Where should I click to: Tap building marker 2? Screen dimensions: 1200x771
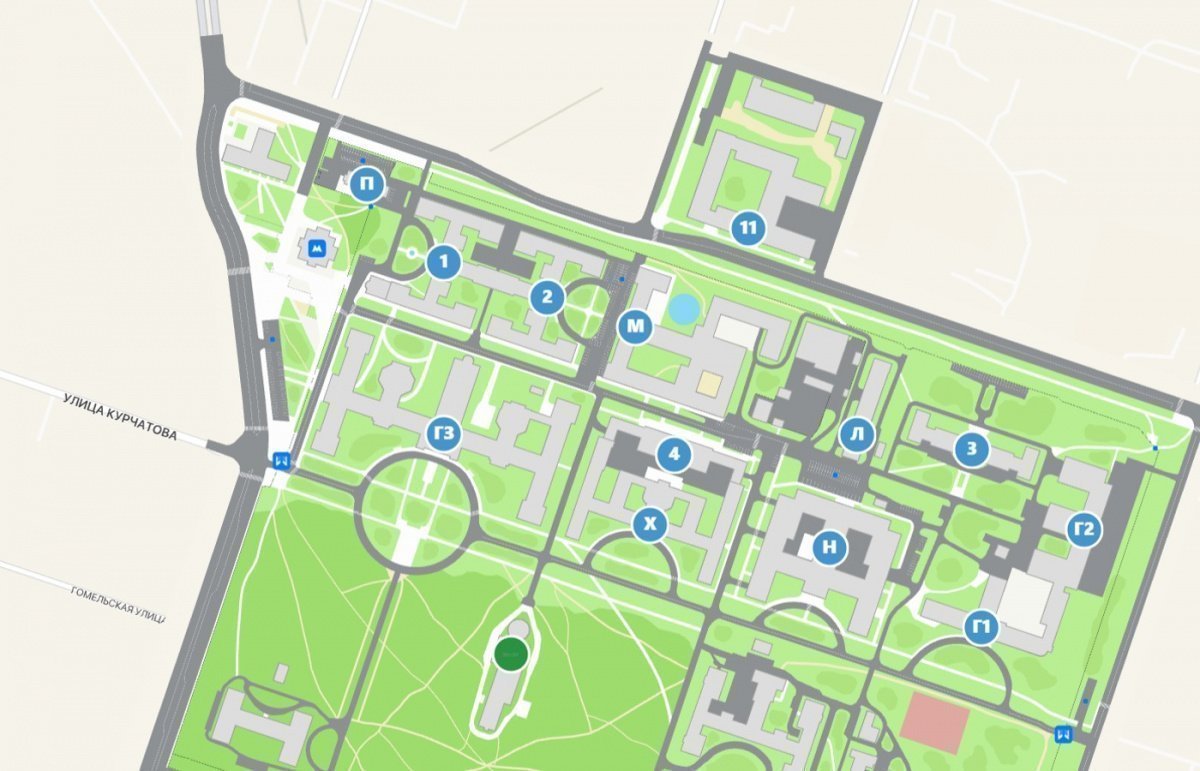[x=546, y=296]
